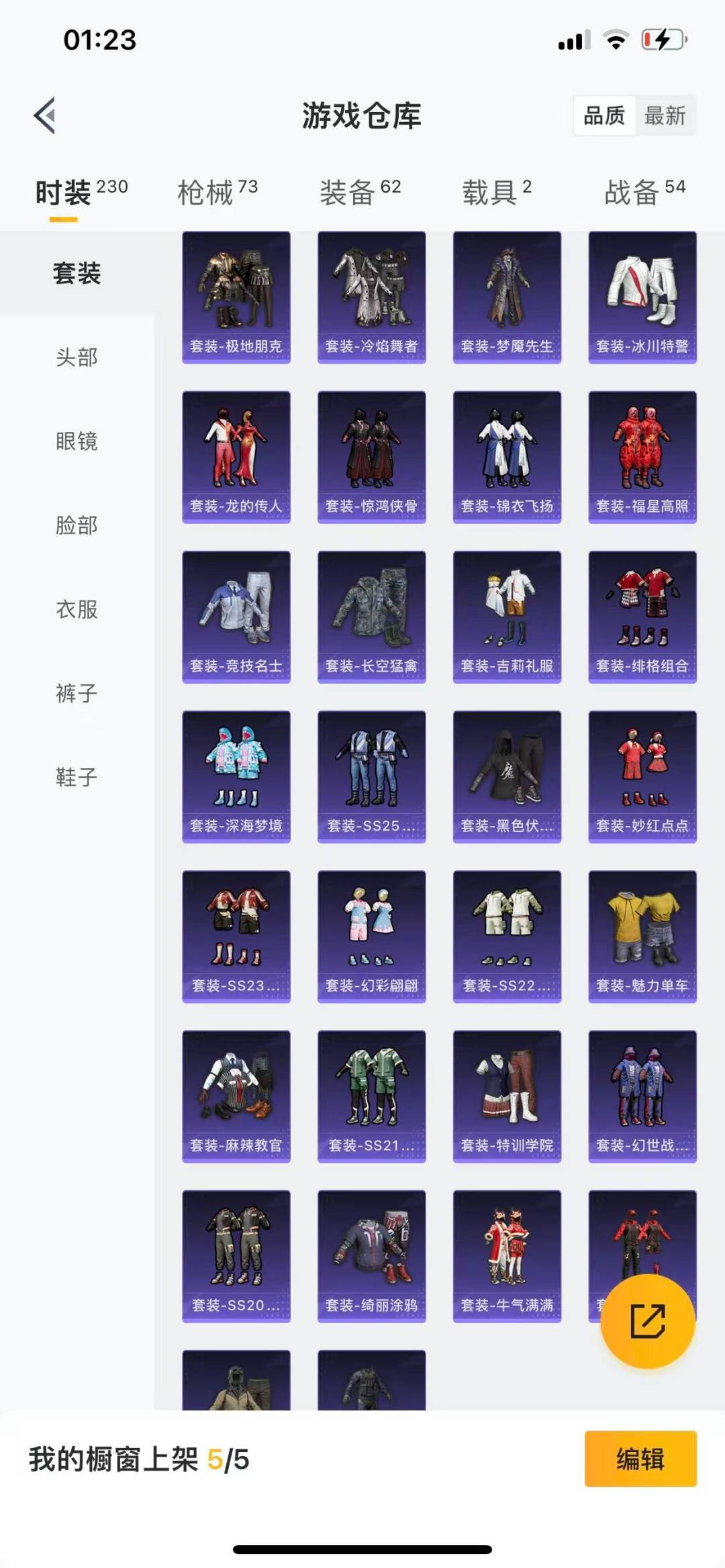
Task: Open the 衣服 category
Action: [x=76, y=611]
